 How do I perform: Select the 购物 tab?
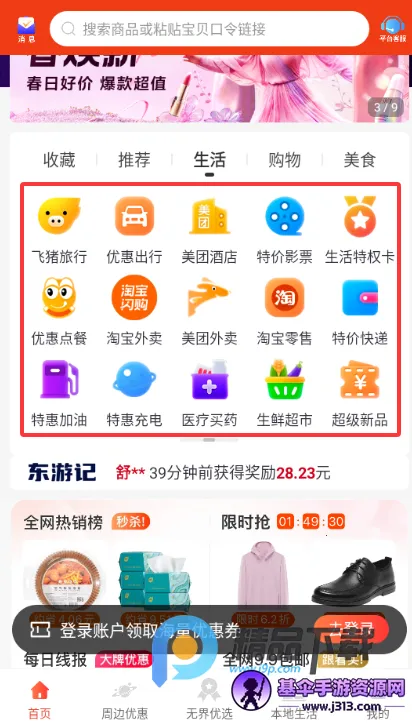point(284,160)
